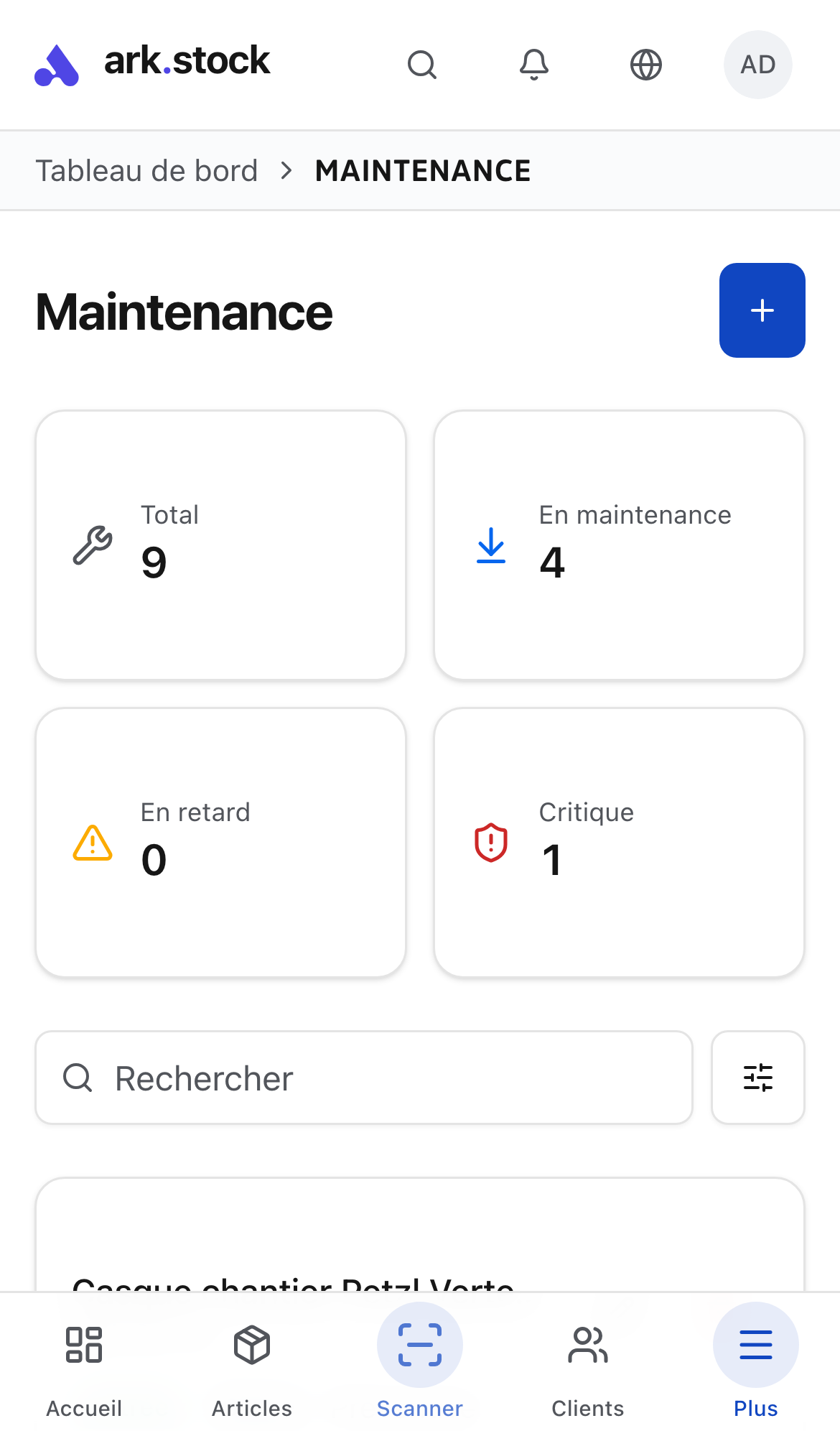Open the AD profile avatar

click(757, 65)
